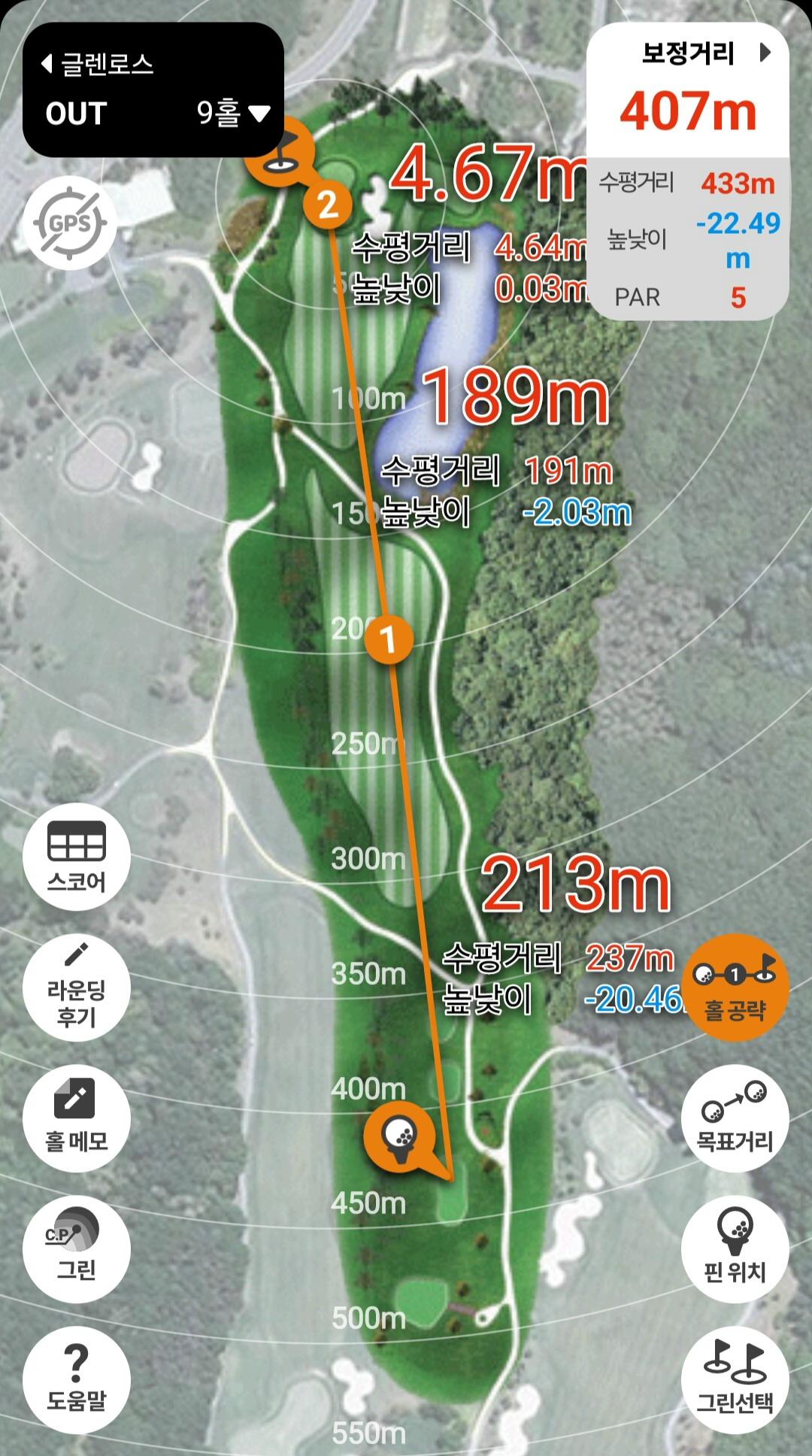This screenshot has height=1456, width=812.
Task: Open 도움말 help
Action: click(77, 1379)
